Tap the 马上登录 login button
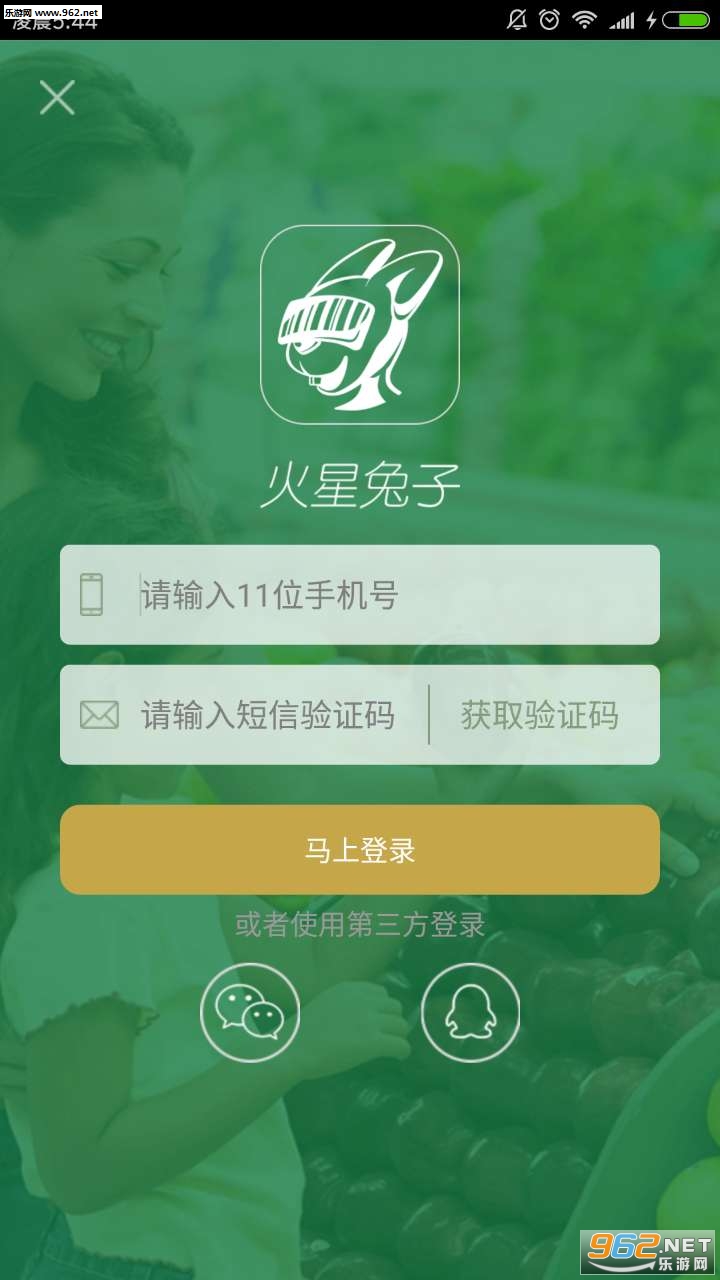The height and width of the screenshot is (1280, 720). [360, 850]
